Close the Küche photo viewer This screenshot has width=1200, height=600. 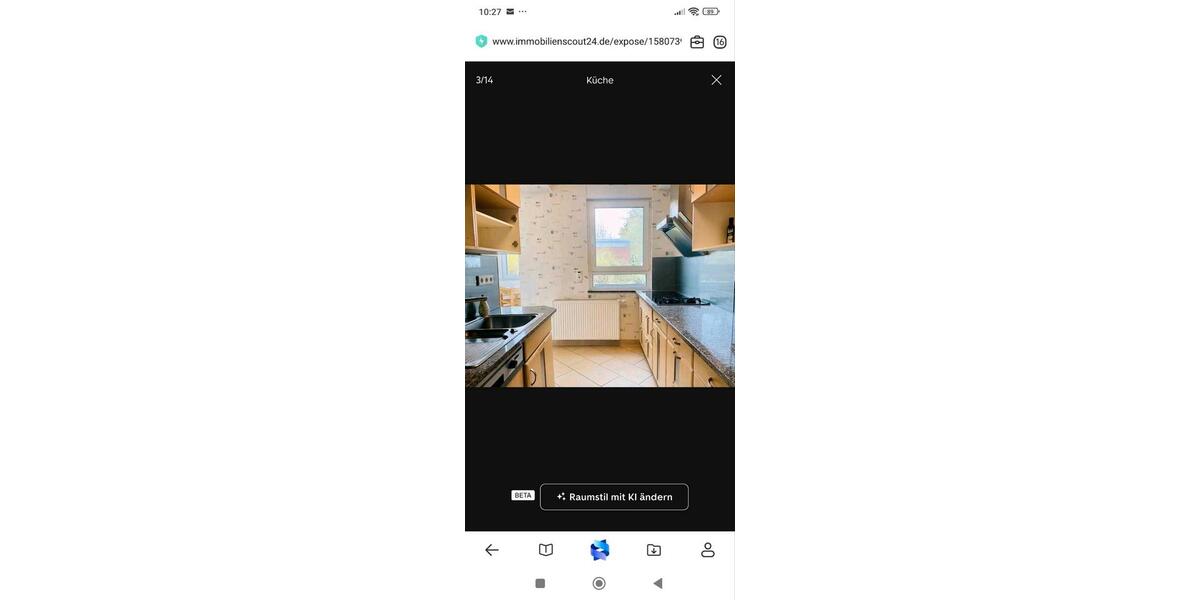(716, 80)
